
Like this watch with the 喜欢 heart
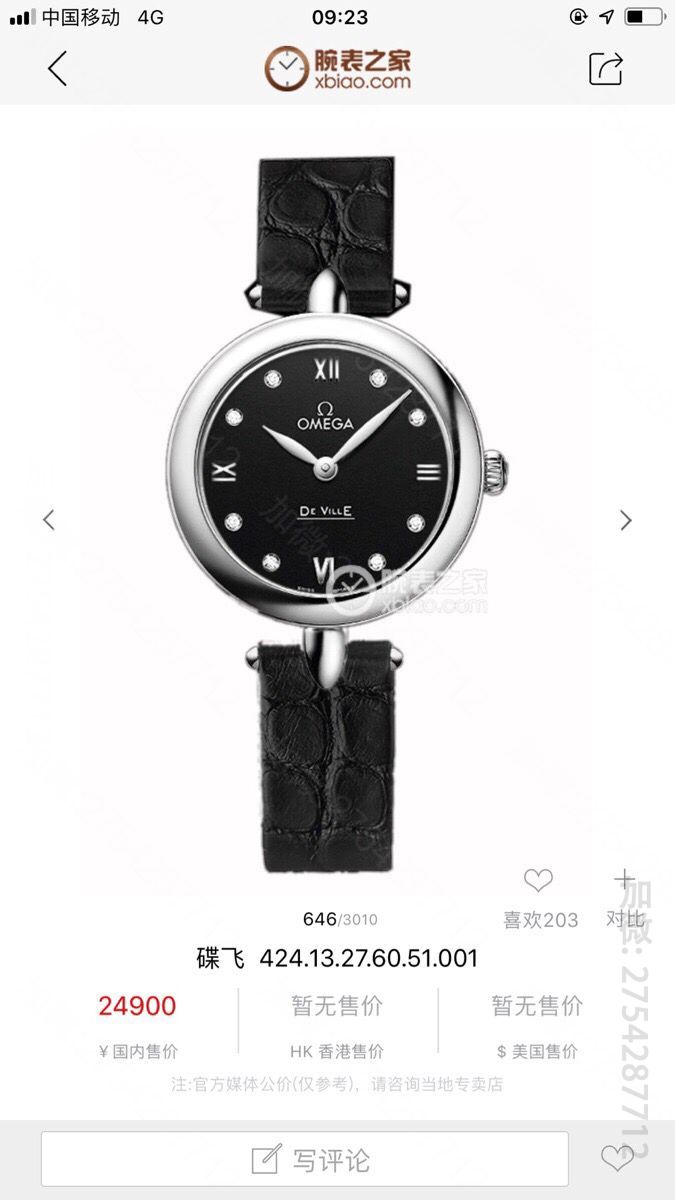point(538,881)
